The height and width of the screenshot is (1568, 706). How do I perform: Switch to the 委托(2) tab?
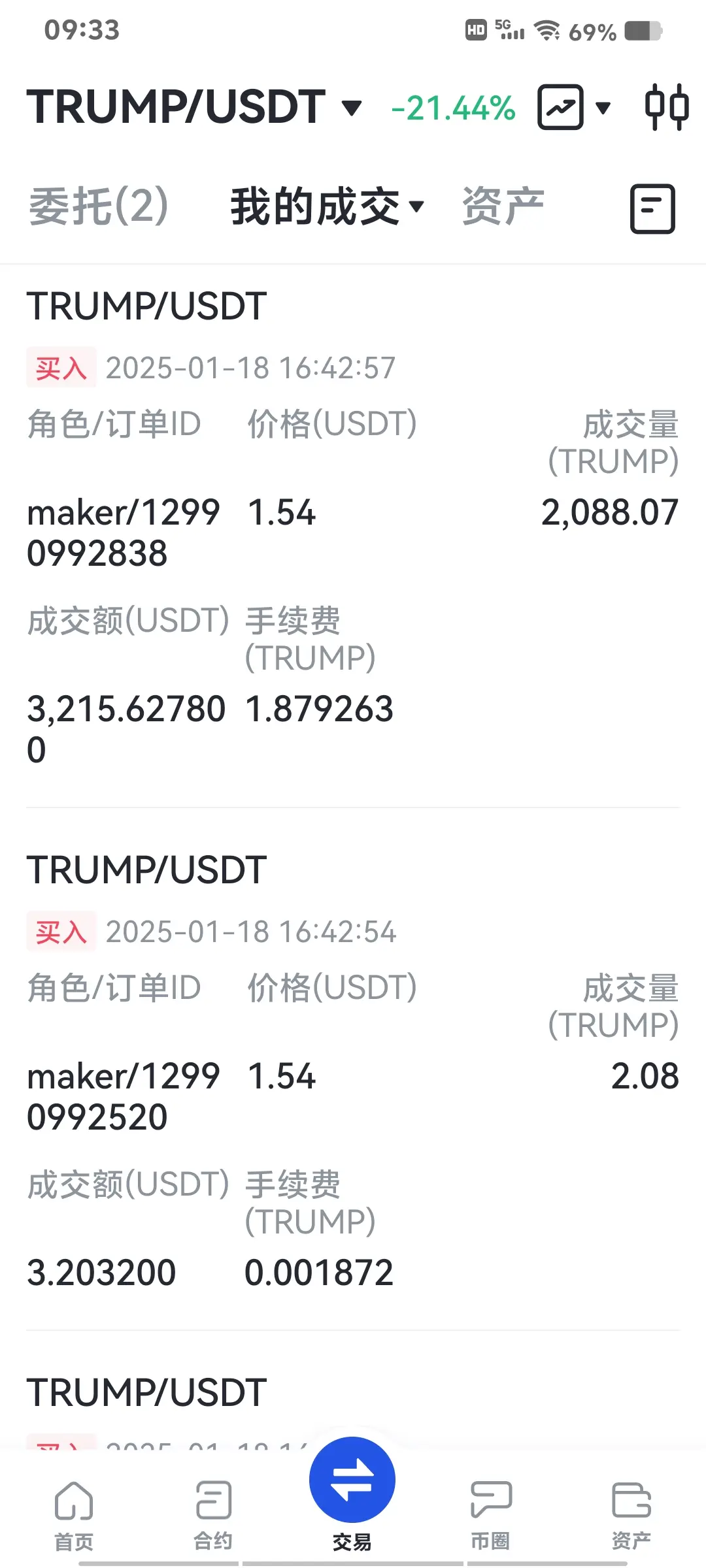(x=99, y=206)
